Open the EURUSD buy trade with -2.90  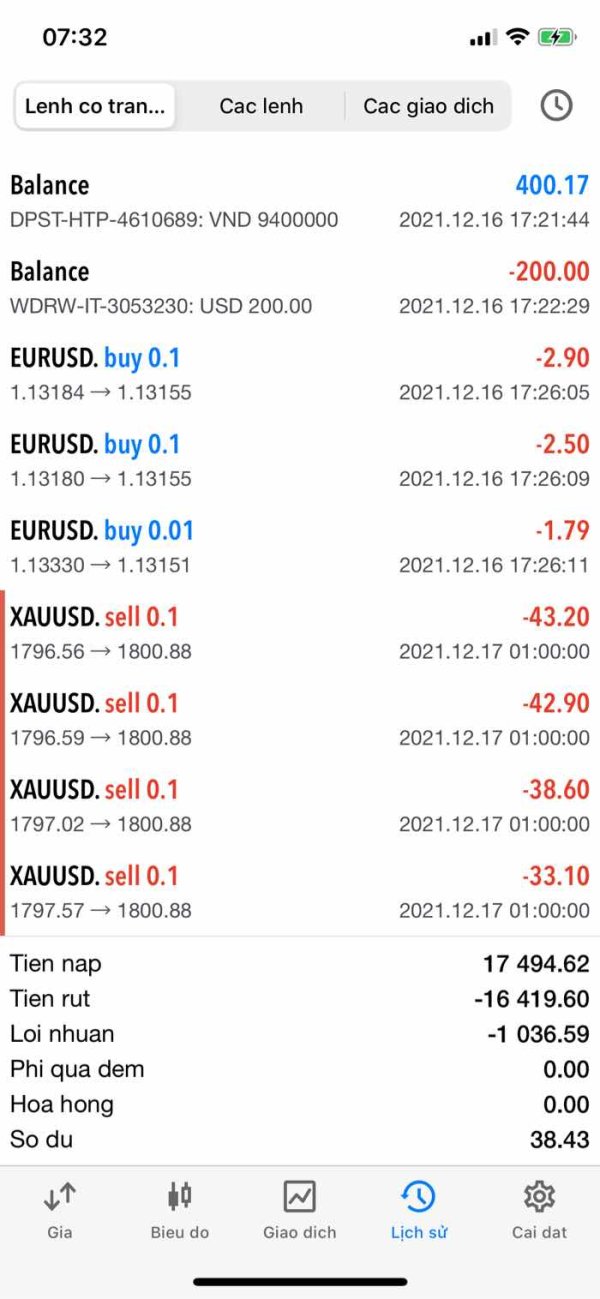coord(300,374)
